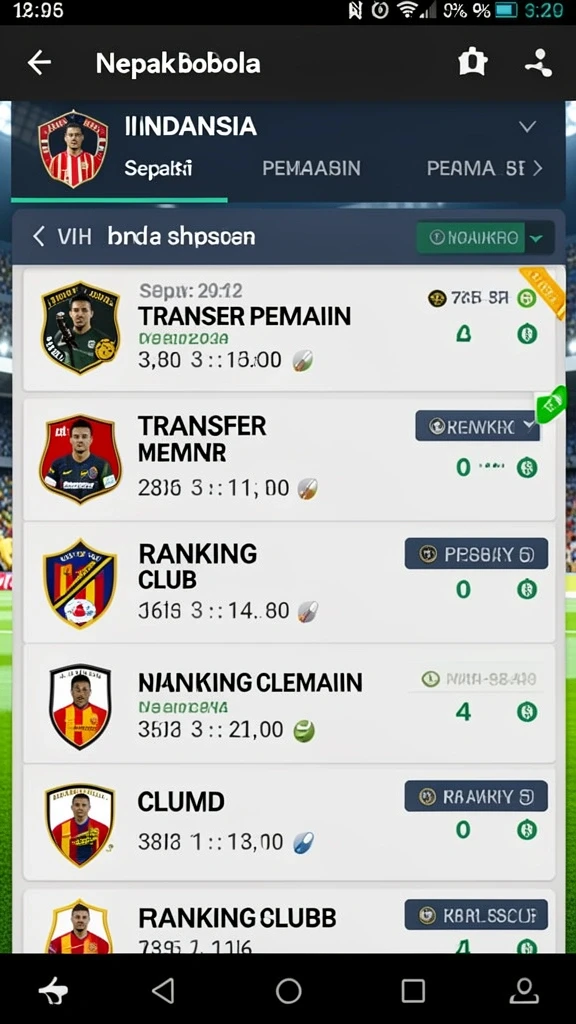Screen dimensions: 576x1024
Task: Tap the system home button
Action: (x=288, y=991)
